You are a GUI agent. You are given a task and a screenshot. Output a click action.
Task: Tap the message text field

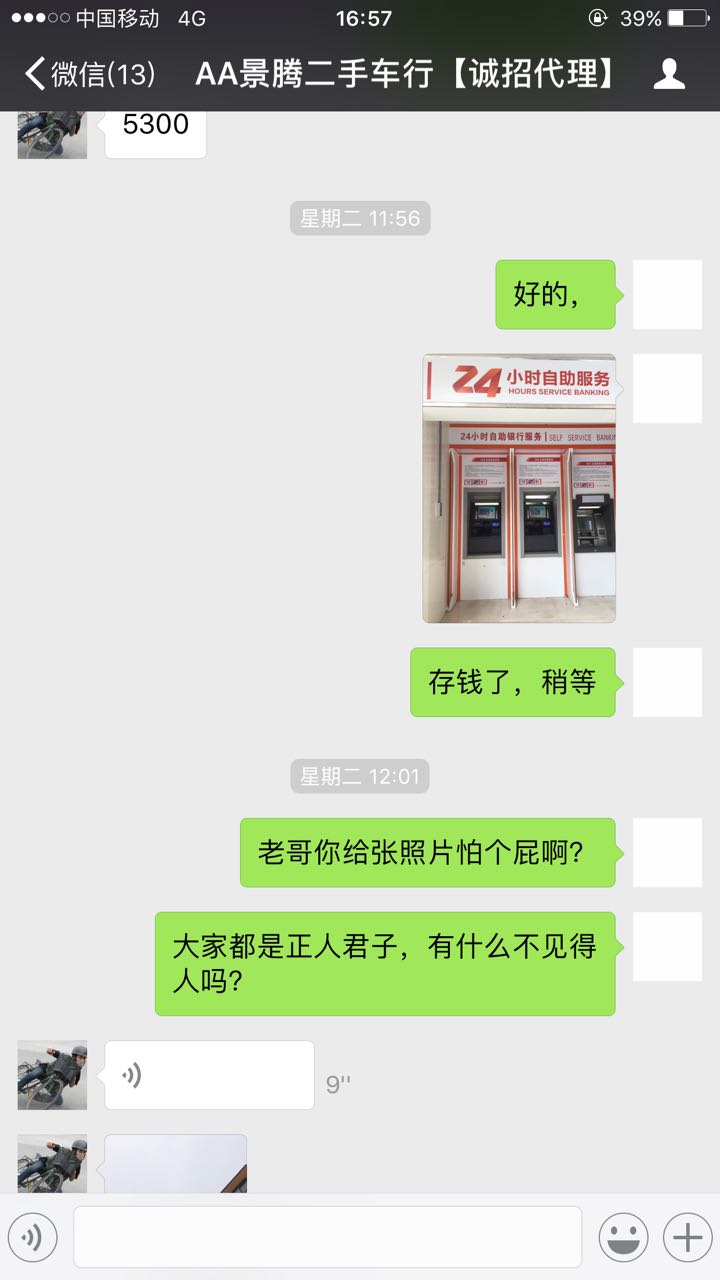[x=327, y=1237]
